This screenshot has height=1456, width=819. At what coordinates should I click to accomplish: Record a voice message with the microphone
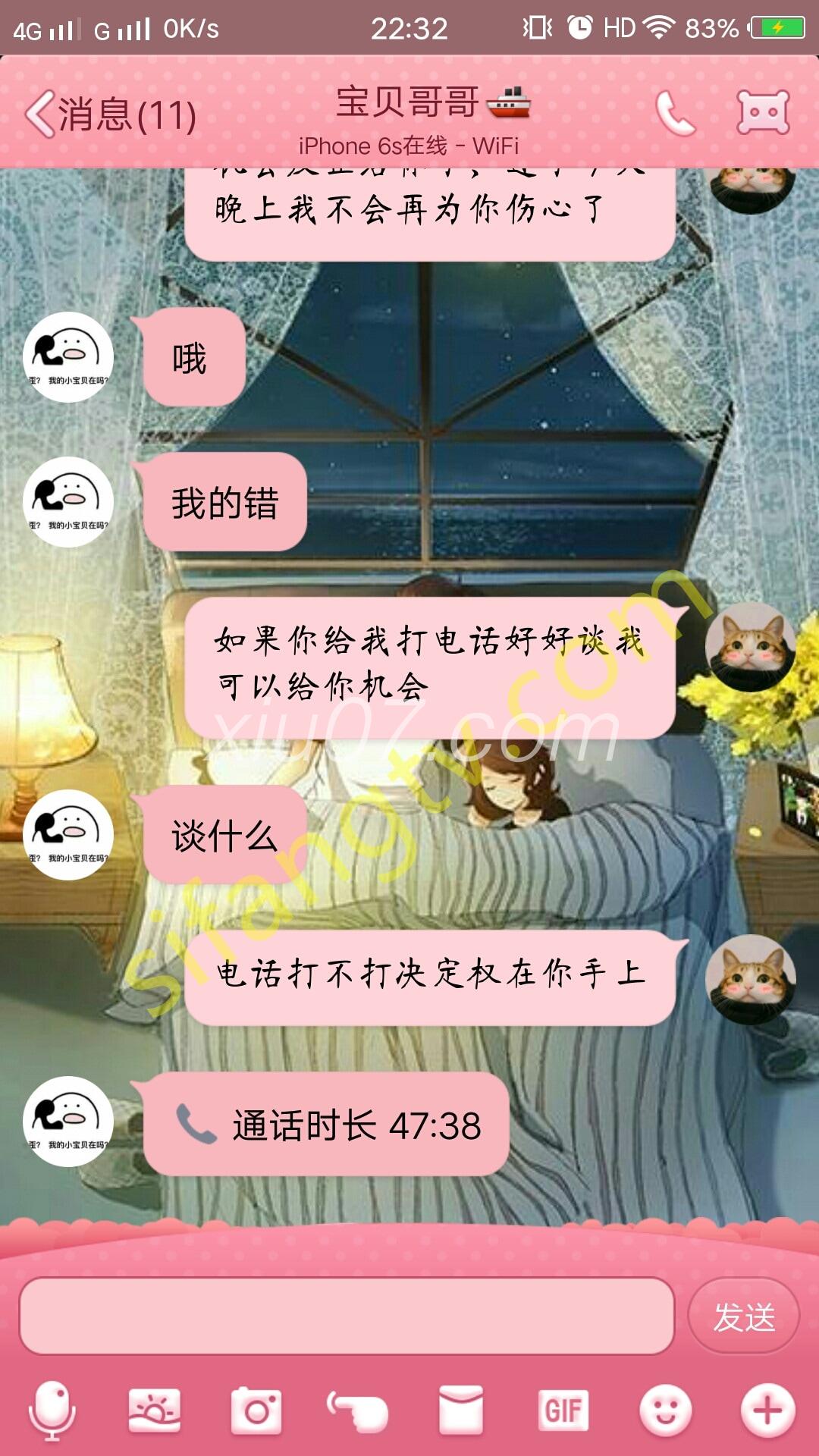tap(52, 1410)
